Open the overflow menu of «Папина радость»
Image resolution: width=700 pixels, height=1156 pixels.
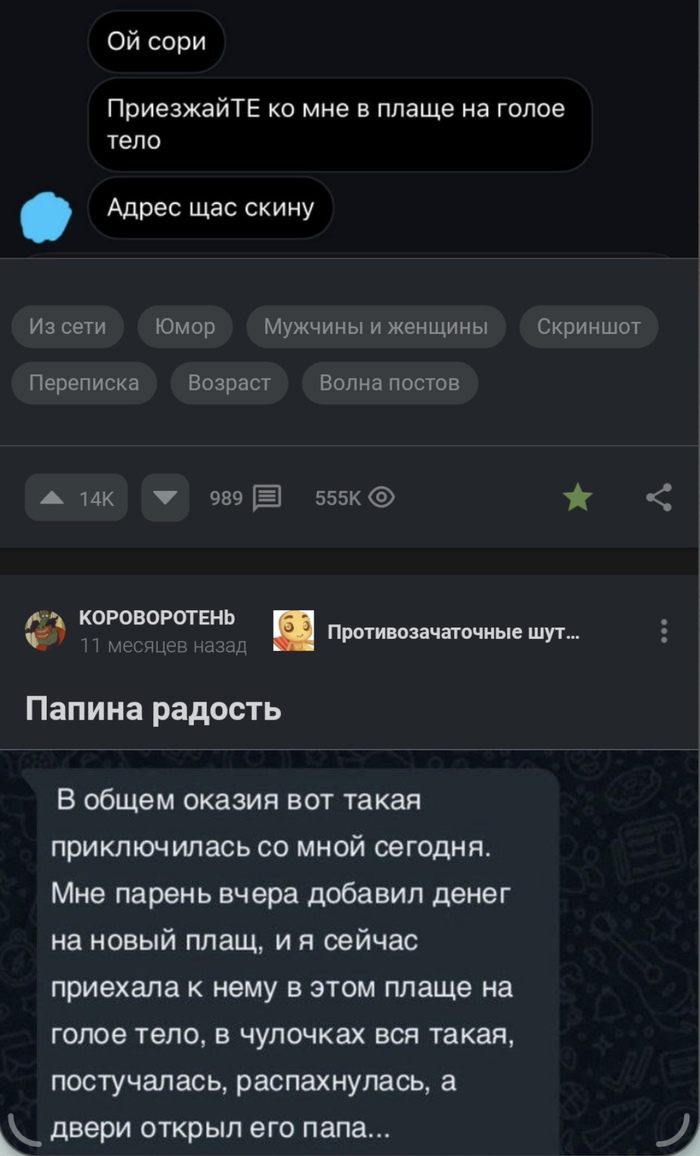click(x=664, y=631)
